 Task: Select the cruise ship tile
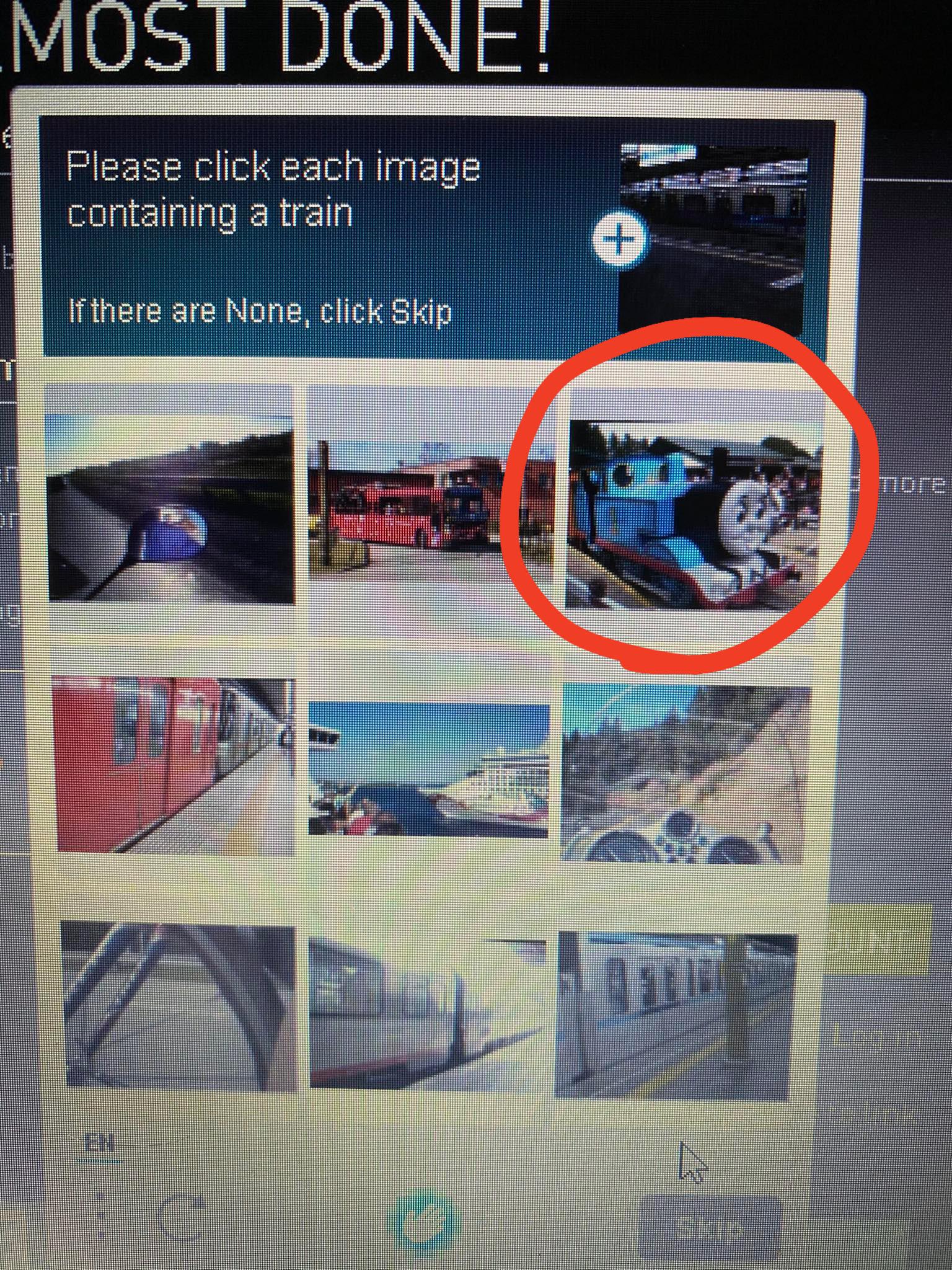[428, 769]
